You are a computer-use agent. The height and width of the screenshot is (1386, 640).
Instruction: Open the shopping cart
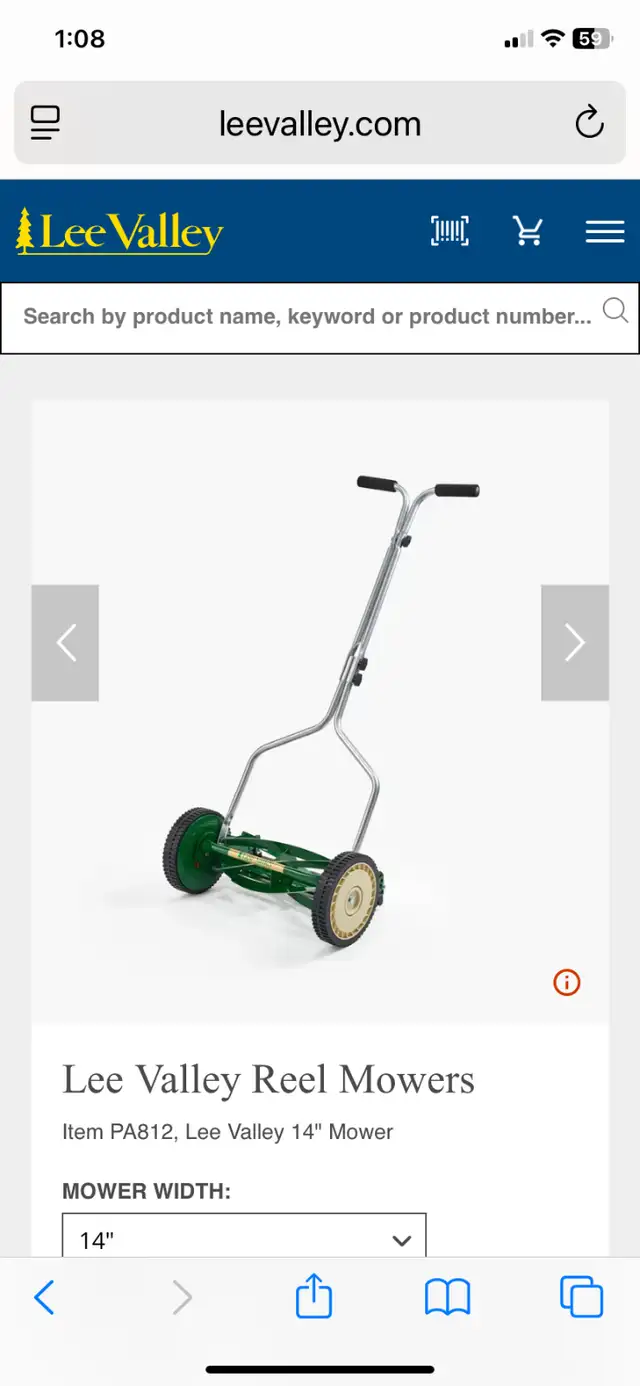click(527, 231)
